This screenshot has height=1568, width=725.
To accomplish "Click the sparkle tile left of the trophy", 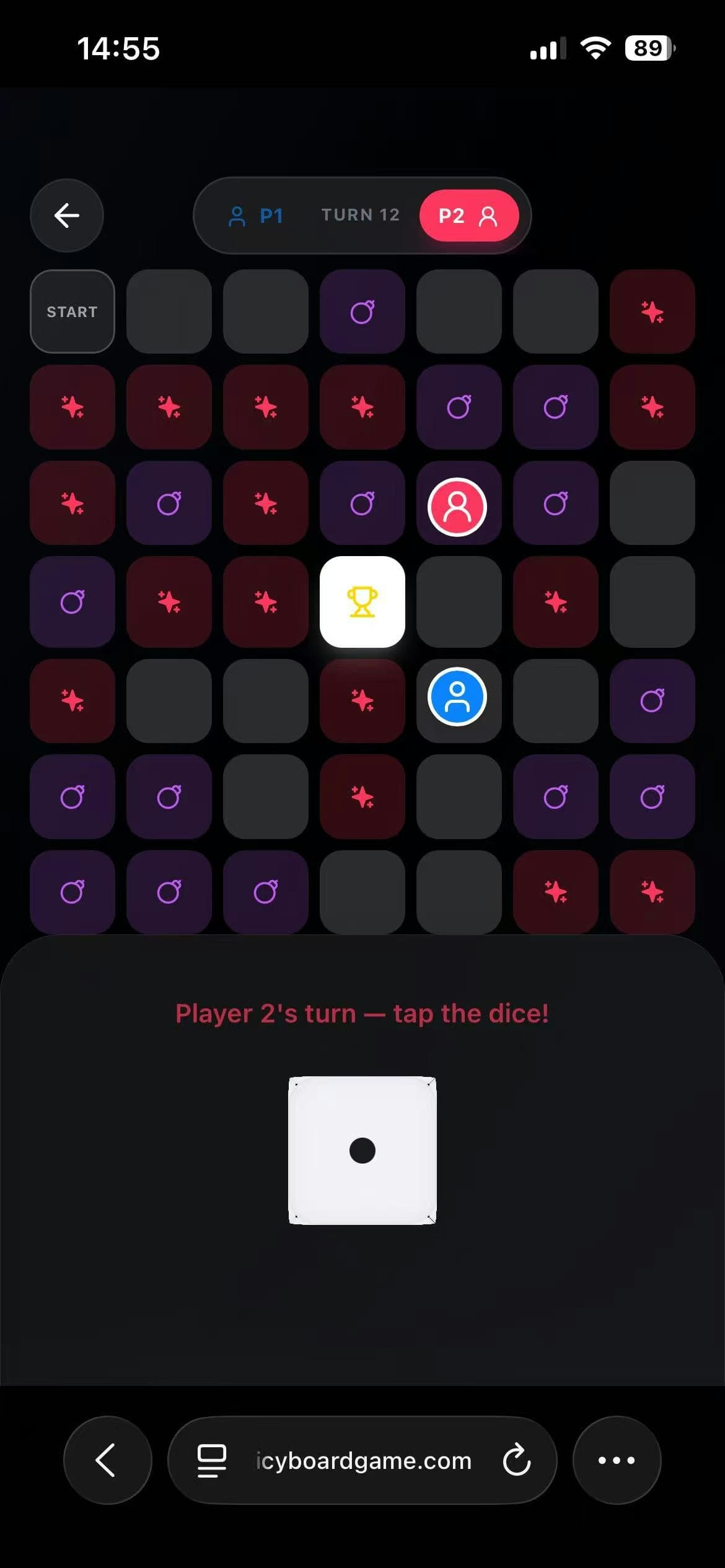I will pyautogui.click(x=266, y=601).
